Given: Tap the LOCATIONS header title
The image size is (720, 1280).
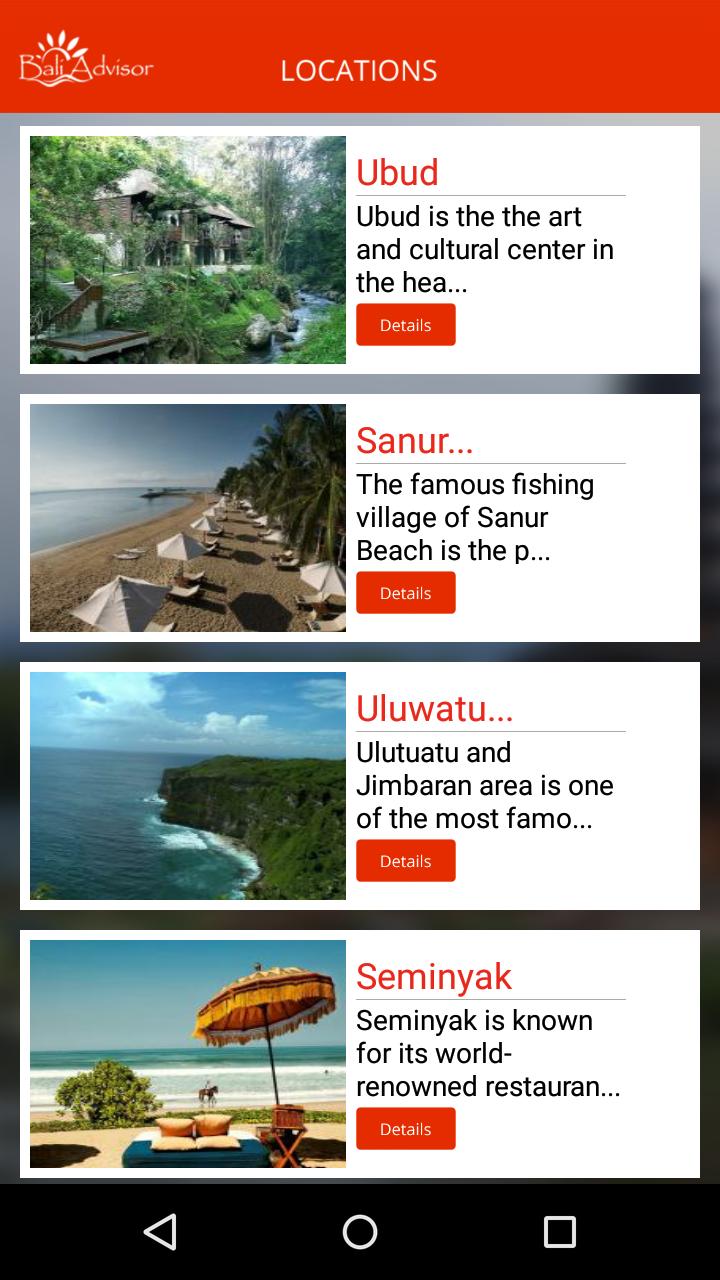Looking at the screenshot, I should [x=359, y=70].
